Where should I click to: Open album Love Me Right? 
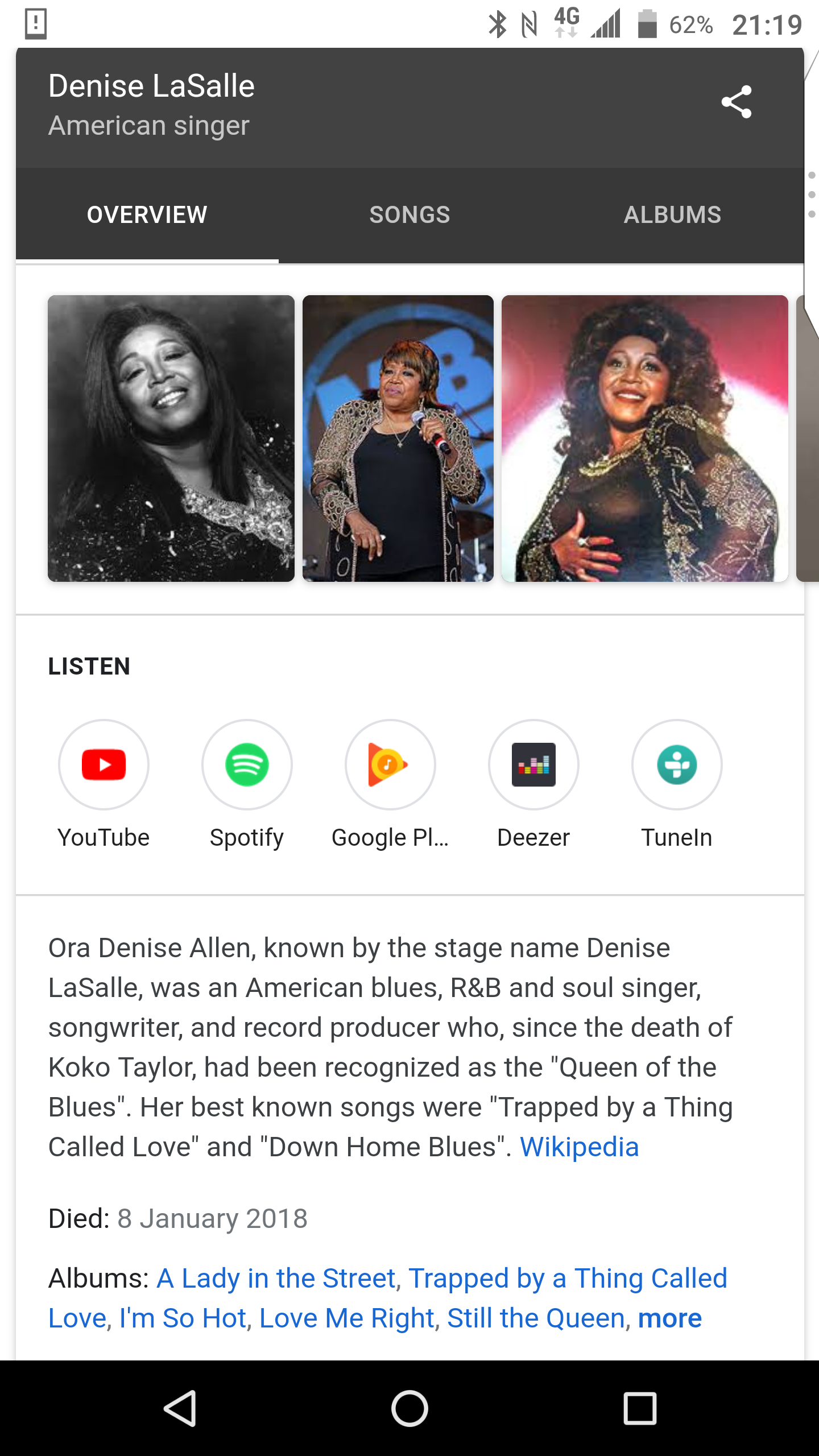coord(347,1318)
